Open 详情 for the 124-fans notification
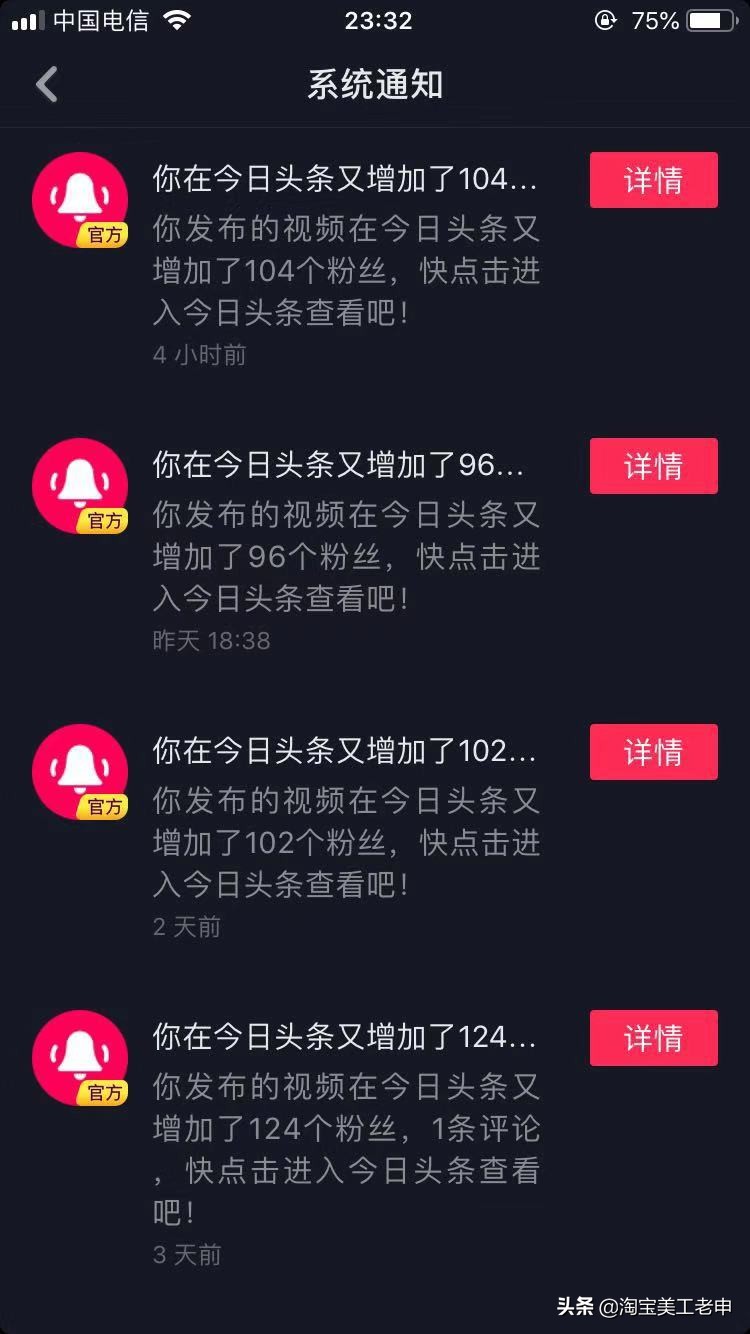 [653, 1038]
